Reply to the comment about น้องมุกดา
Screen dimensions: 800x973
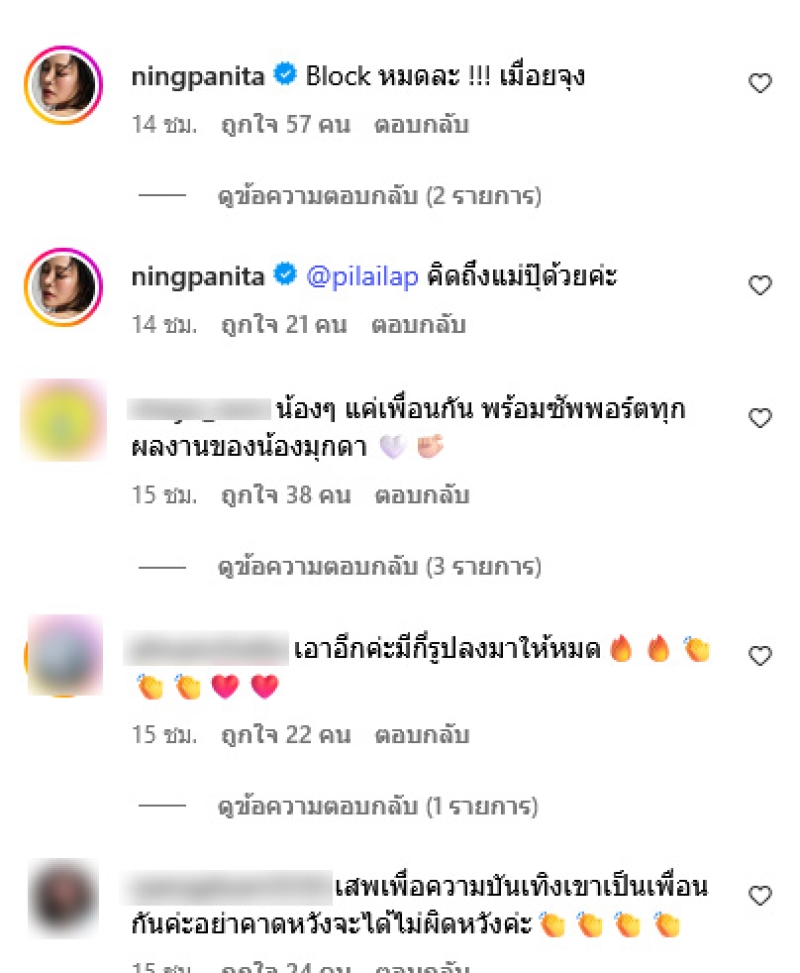point(421,495)
